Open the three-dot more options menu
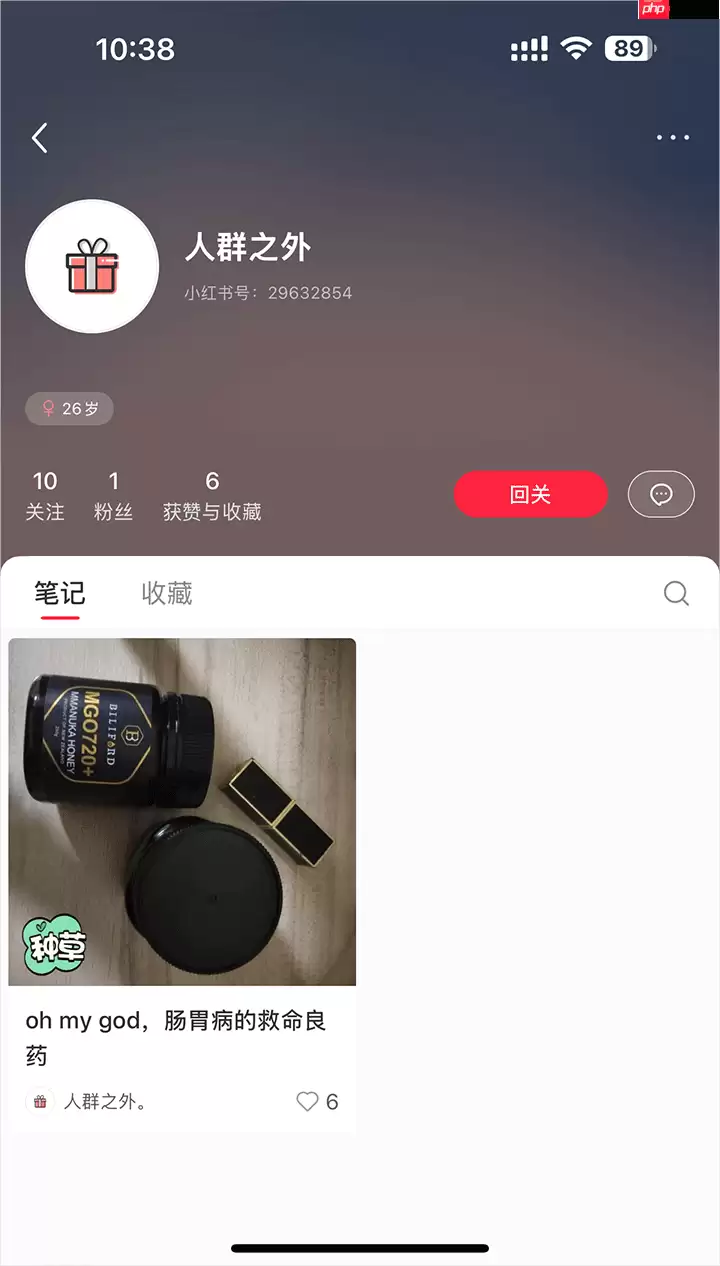 [673, 137]
